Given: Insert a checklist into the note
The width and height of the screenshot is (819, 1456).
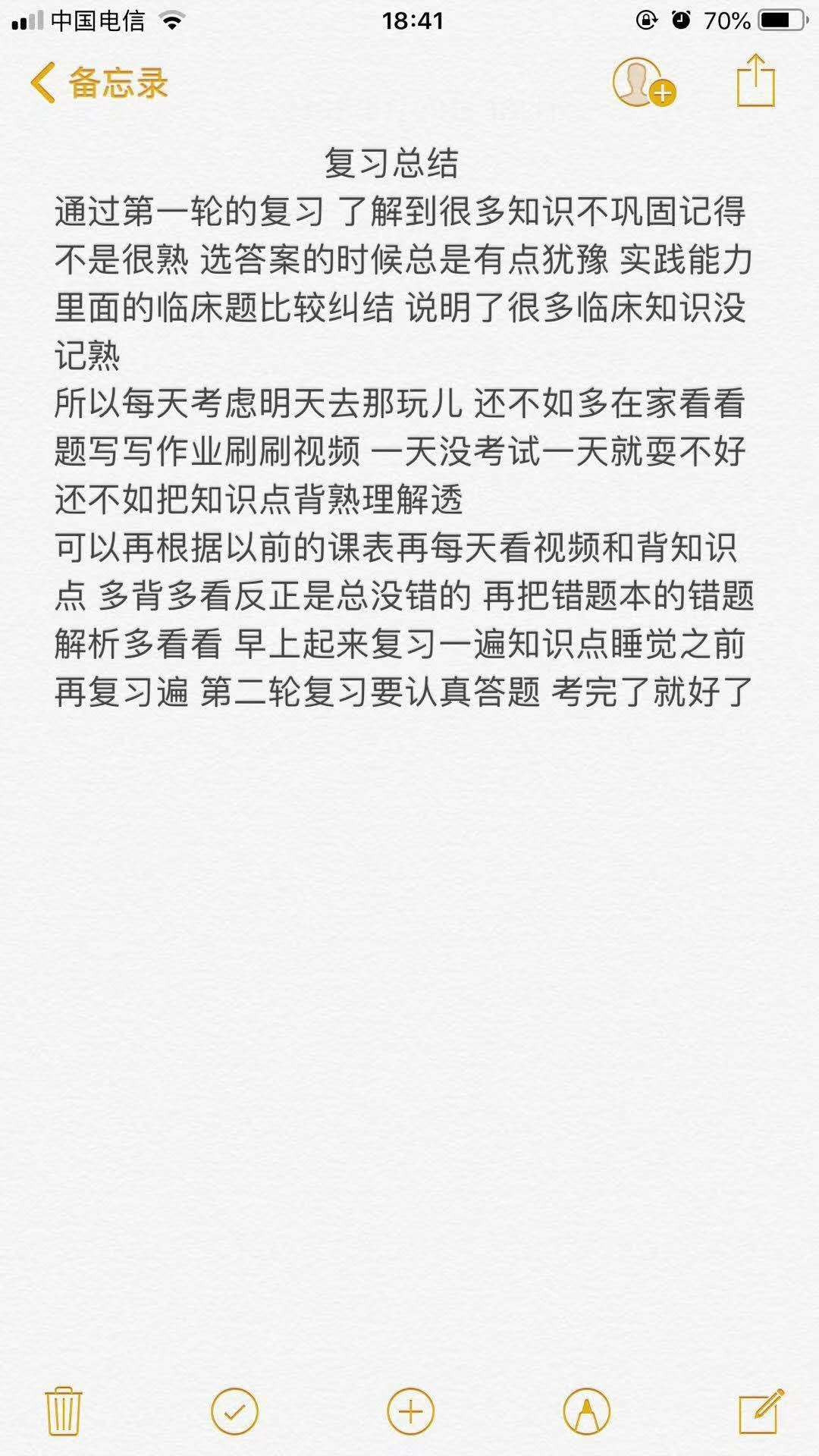Looking at the screenshot, I should pyautogui.click(x=234, y=1411).
